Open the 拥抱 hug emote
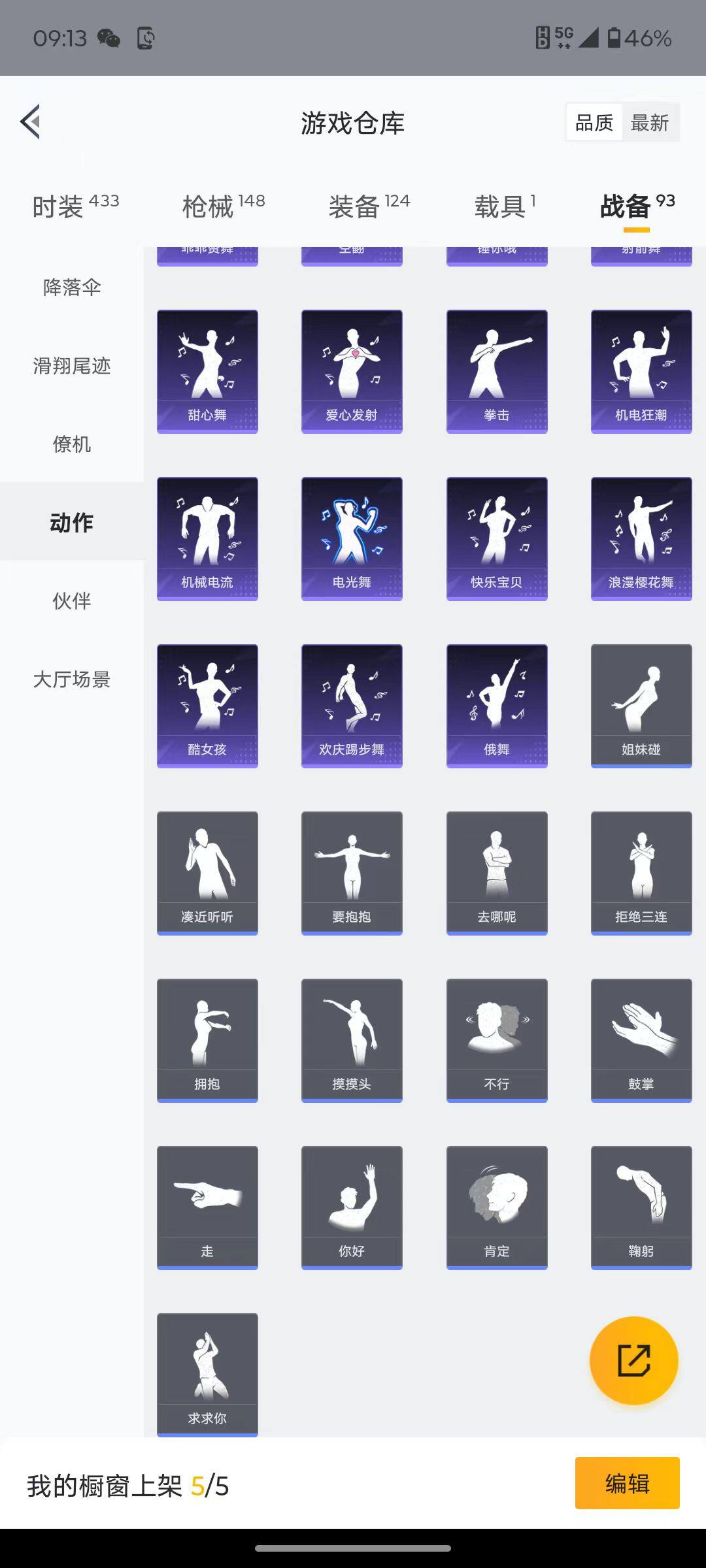 [x=207, y=1040]
